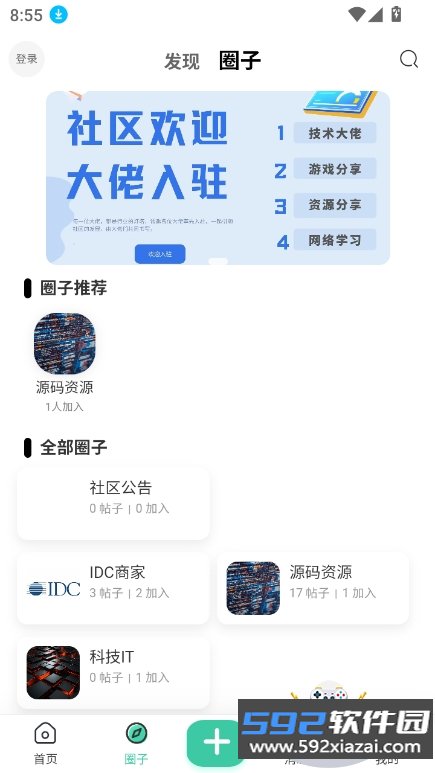
Task: Open the 源码资源 card with 17 帖子
Action: (x=313, y=588)
